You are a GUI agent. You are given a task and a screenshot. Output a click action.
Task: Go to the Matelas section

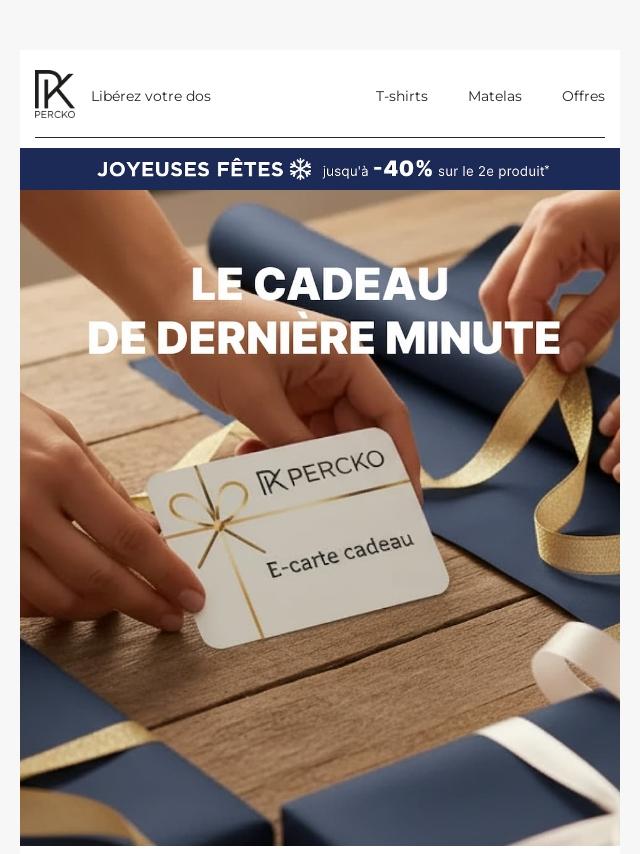tap(494, 97)
